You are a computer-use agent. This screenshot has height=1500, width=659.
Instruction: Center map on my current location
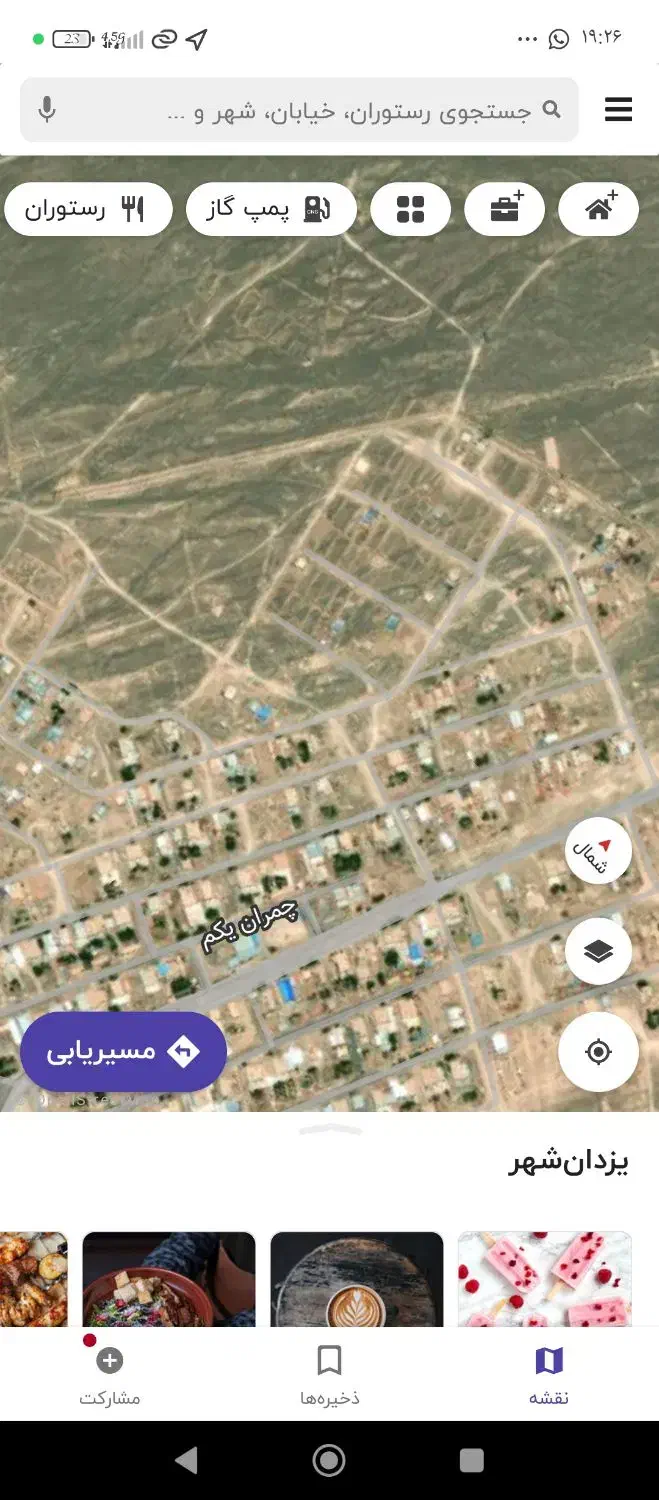click(598, 1052)
